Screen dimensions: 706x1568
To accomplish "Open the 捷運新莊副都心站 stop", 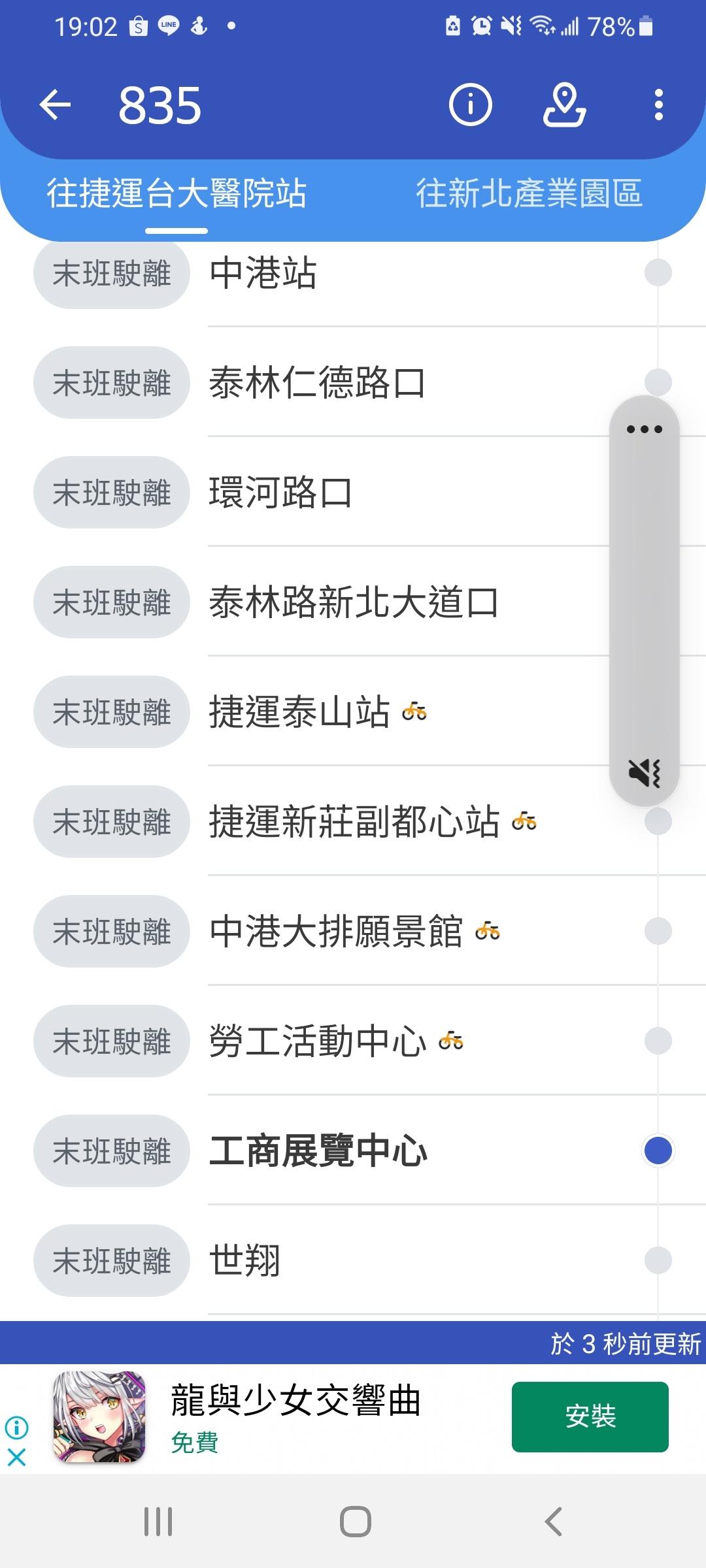I will point(353,821).
